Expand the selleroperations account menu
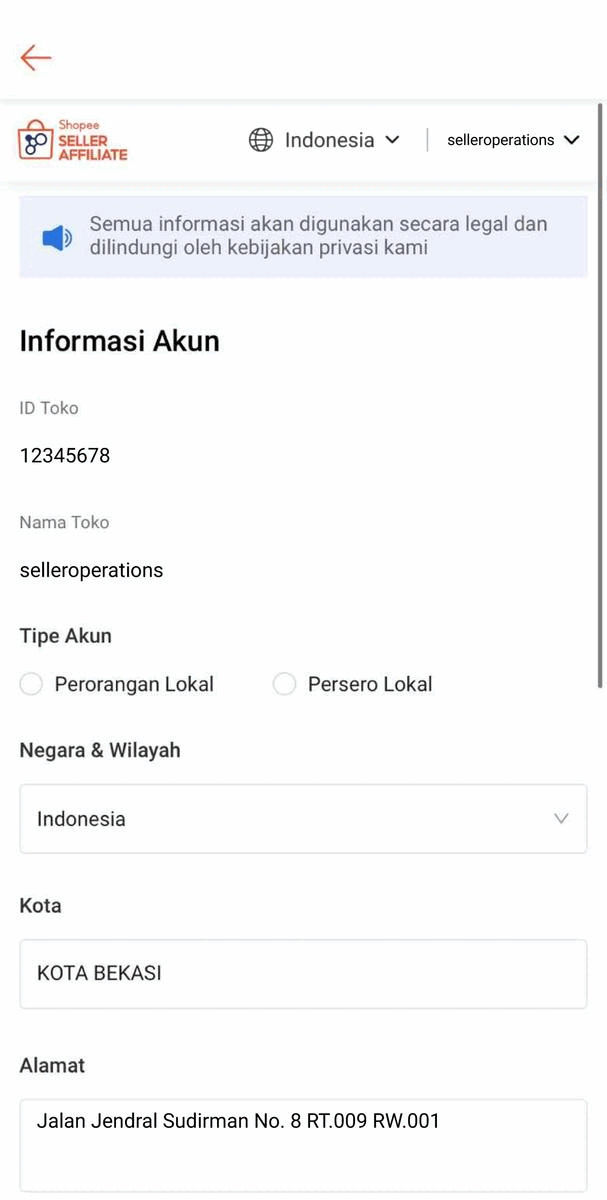The image size is (607, 1200). click(512, 140)
